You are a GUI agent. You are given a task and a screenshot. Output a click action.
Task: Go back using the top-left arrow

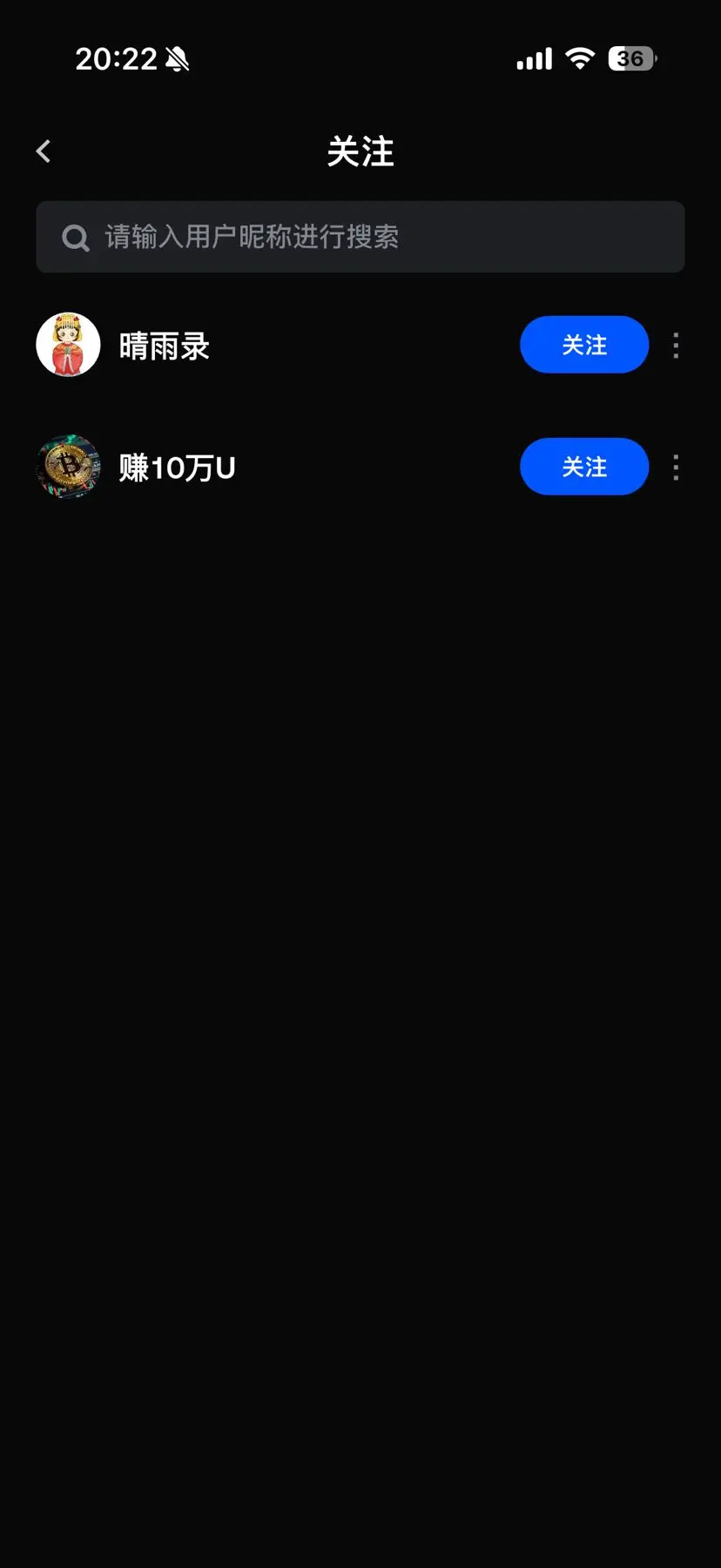pos(44,151)
